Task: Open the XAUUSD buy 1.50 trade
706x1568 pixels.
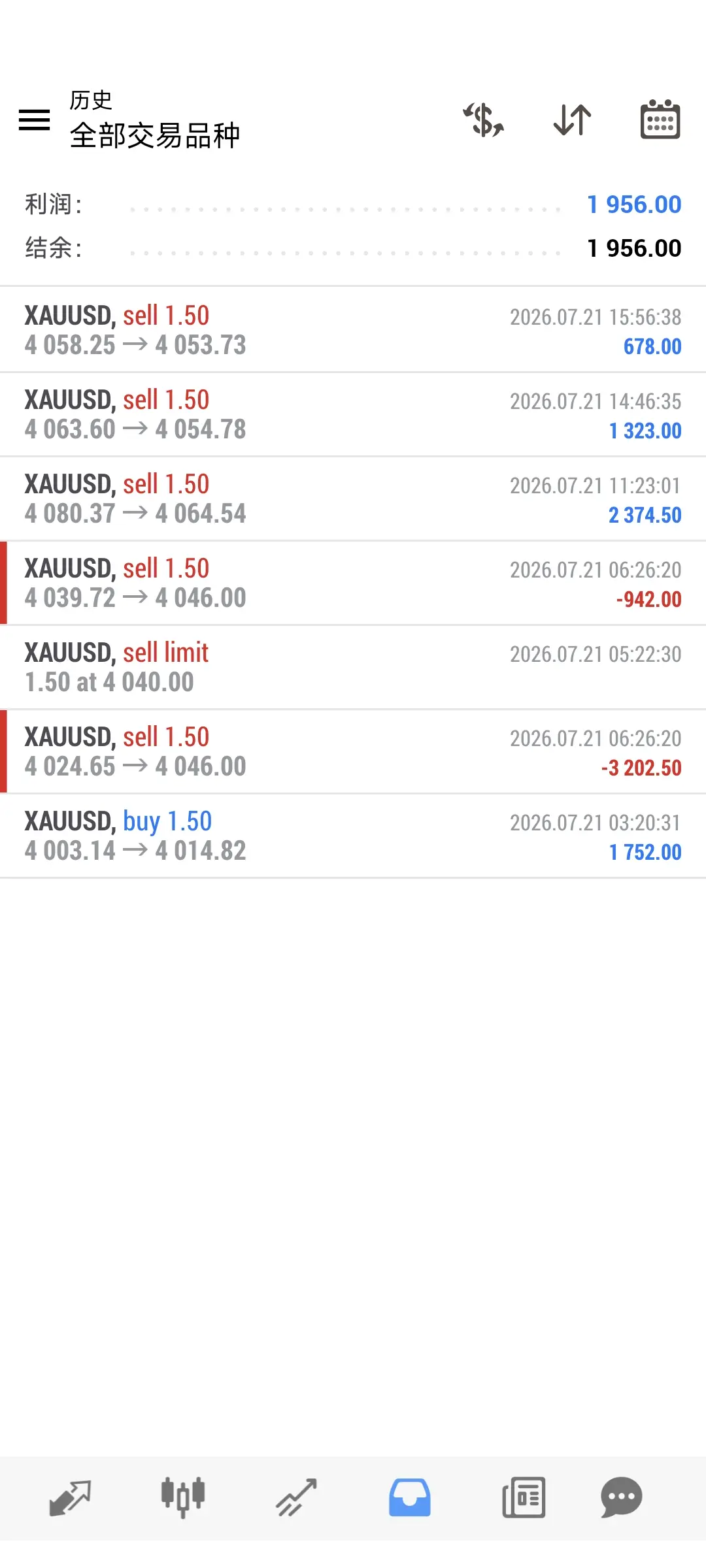Action: point(353,836)
